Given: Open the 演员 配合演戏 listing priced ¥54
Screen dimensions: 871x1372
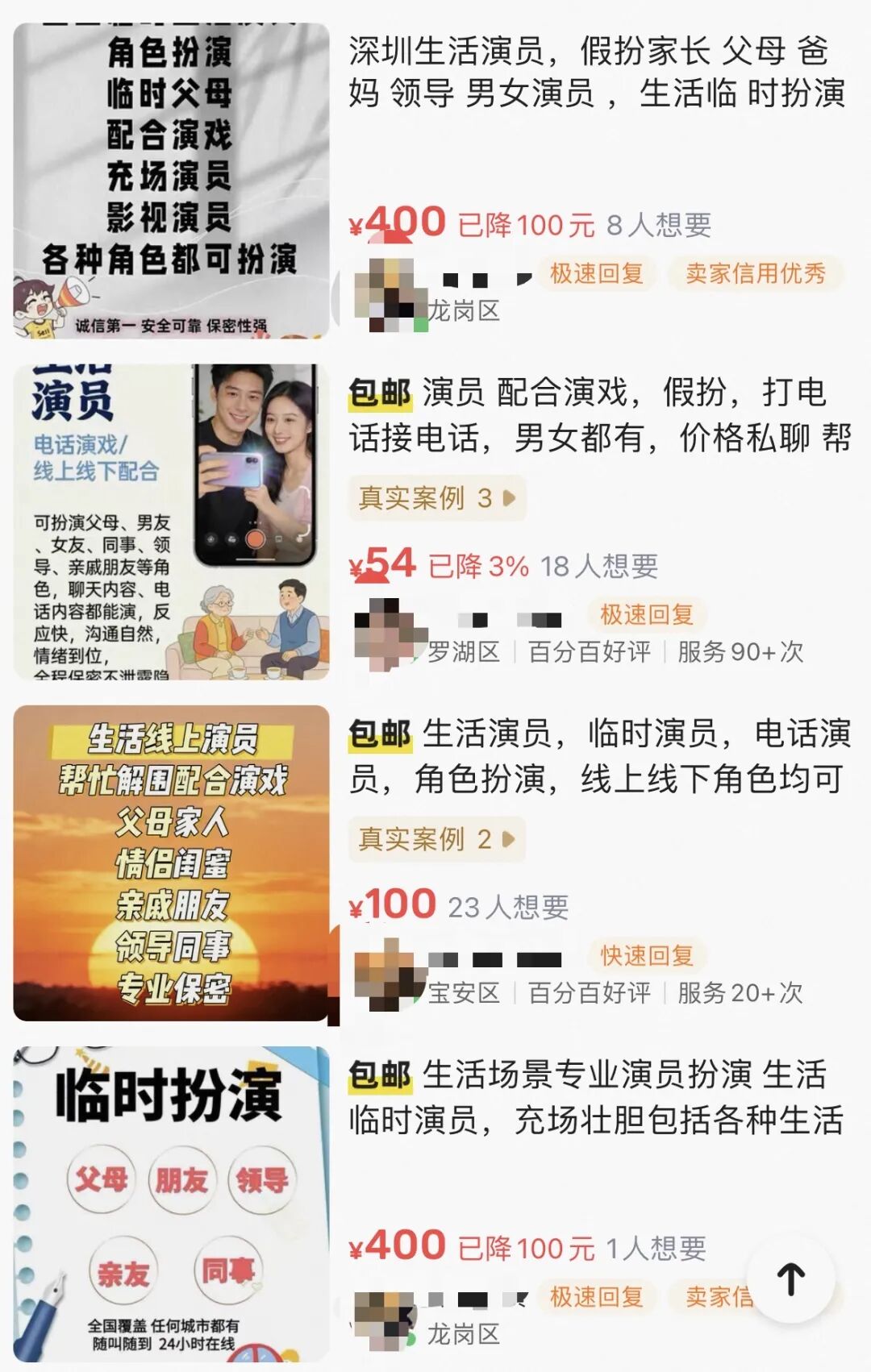Looking at the screenshot, I should (599, 415).
